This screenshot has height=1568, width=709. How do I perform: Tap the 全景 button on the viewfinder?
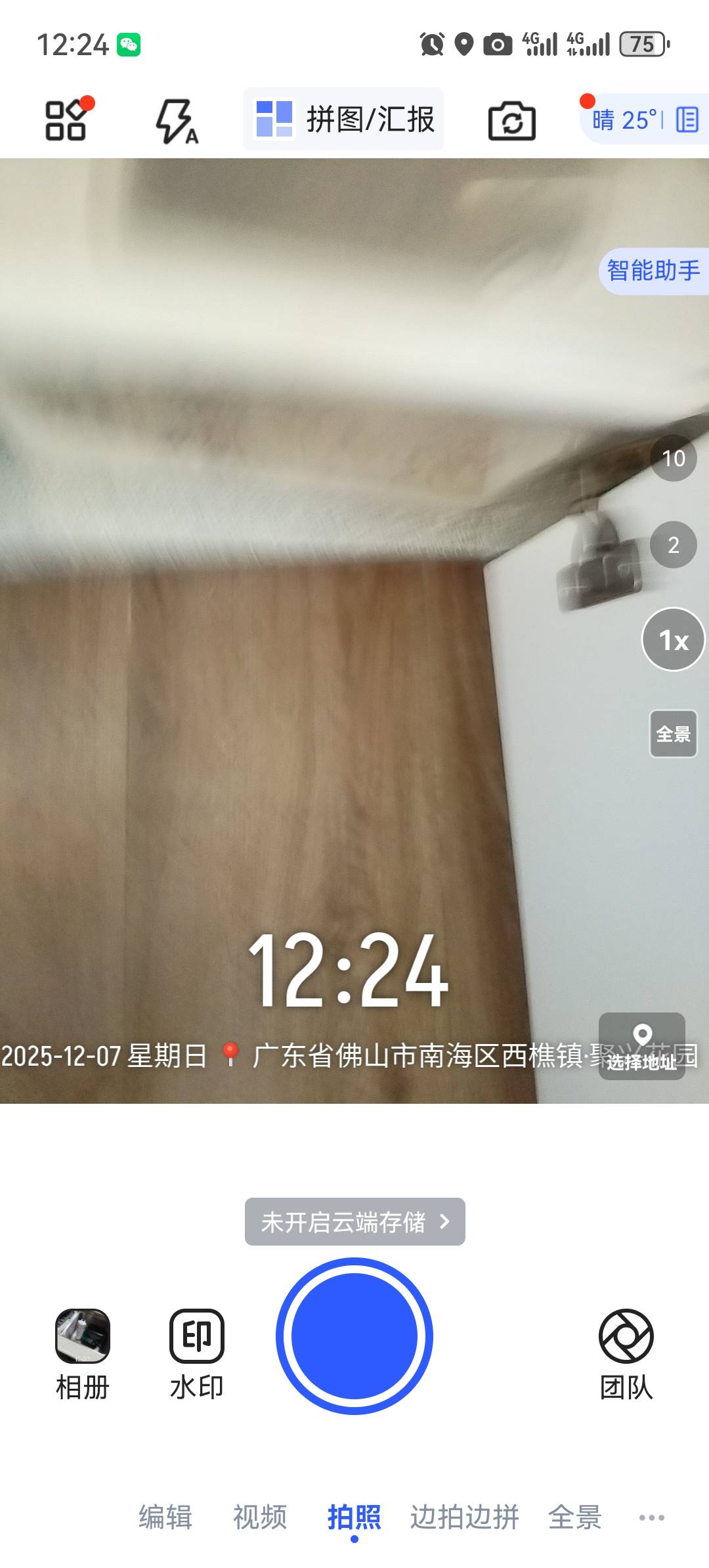pos(673,734)
